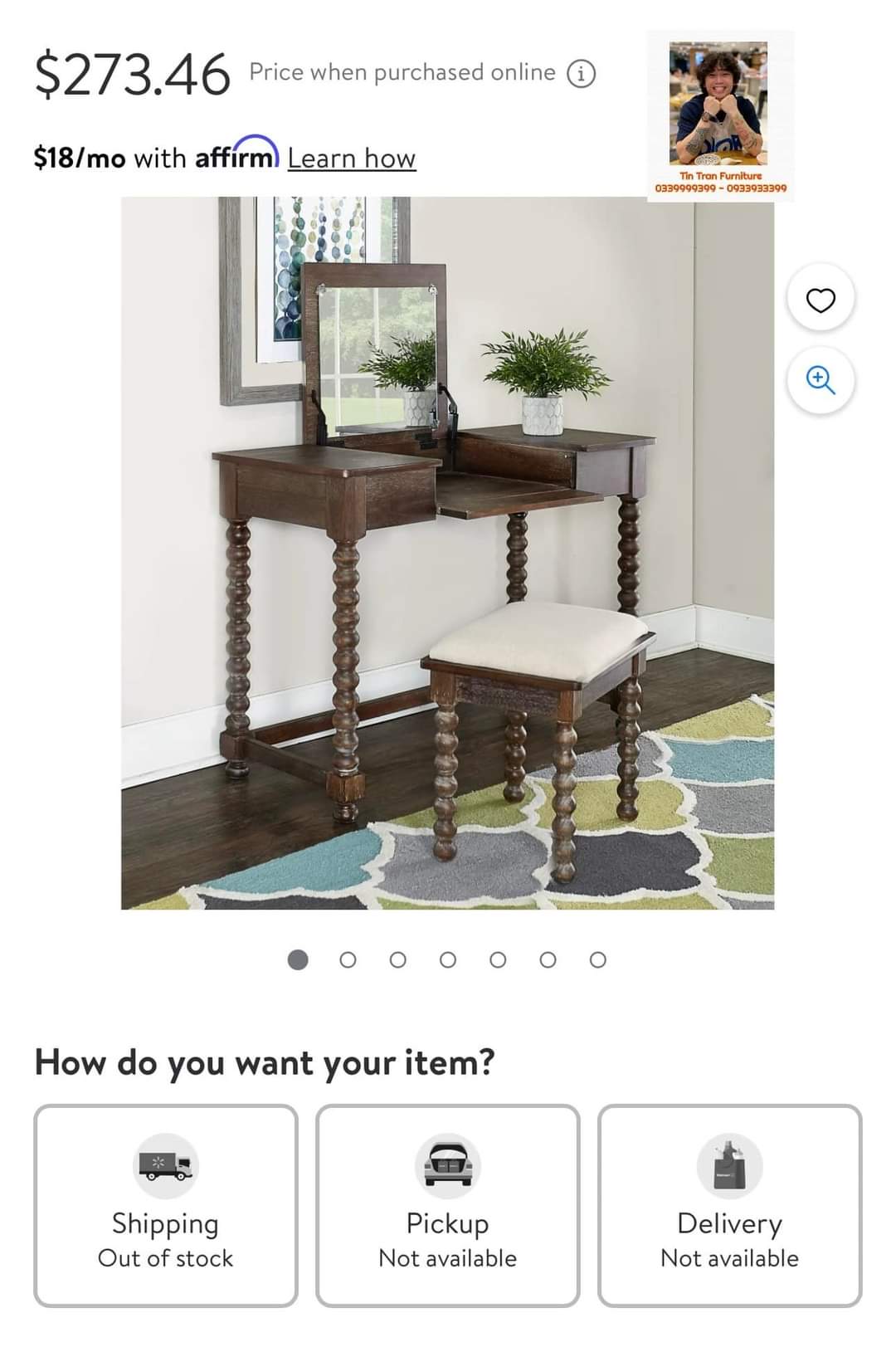896x1347 pixels.
Task: Jump to the last image dot
Action: [x=598, y=960]
